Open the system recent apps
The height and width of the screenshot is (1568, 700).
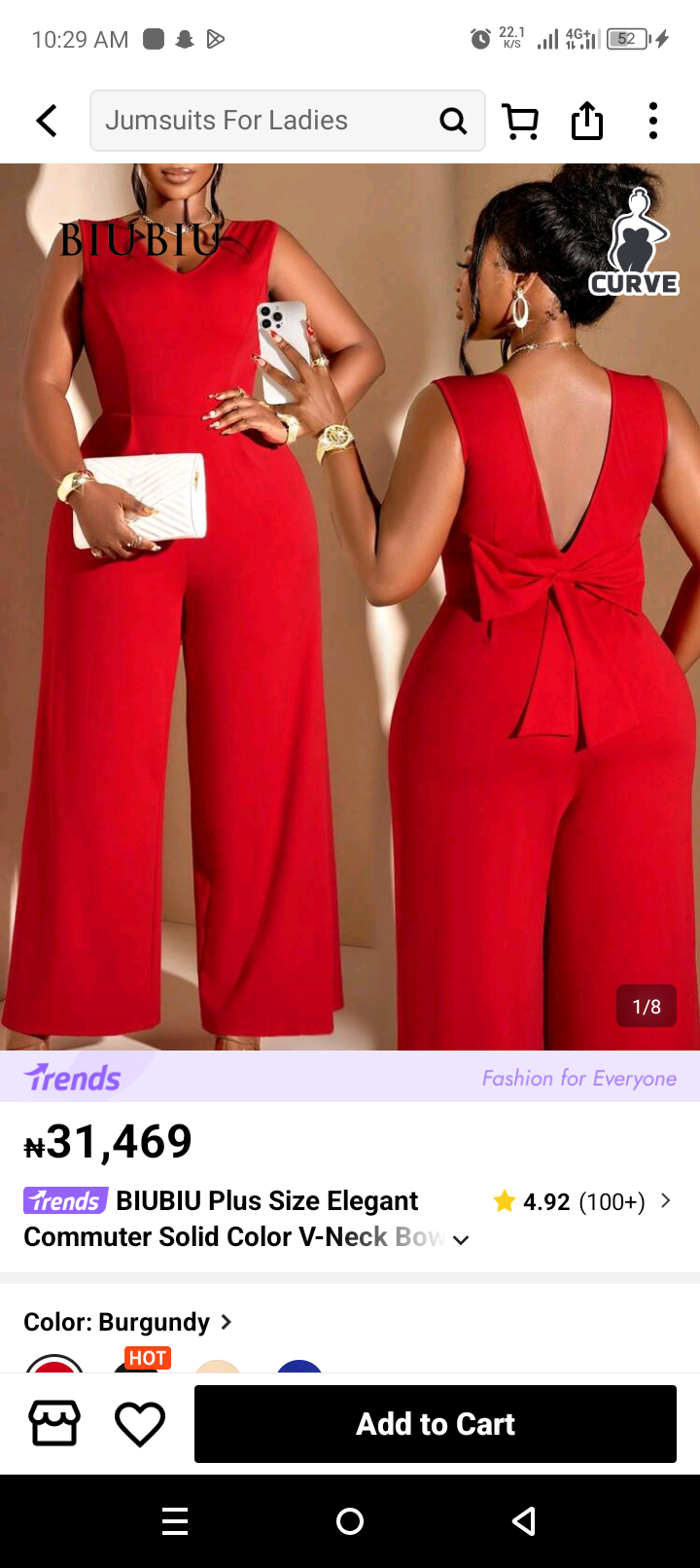175,1521
